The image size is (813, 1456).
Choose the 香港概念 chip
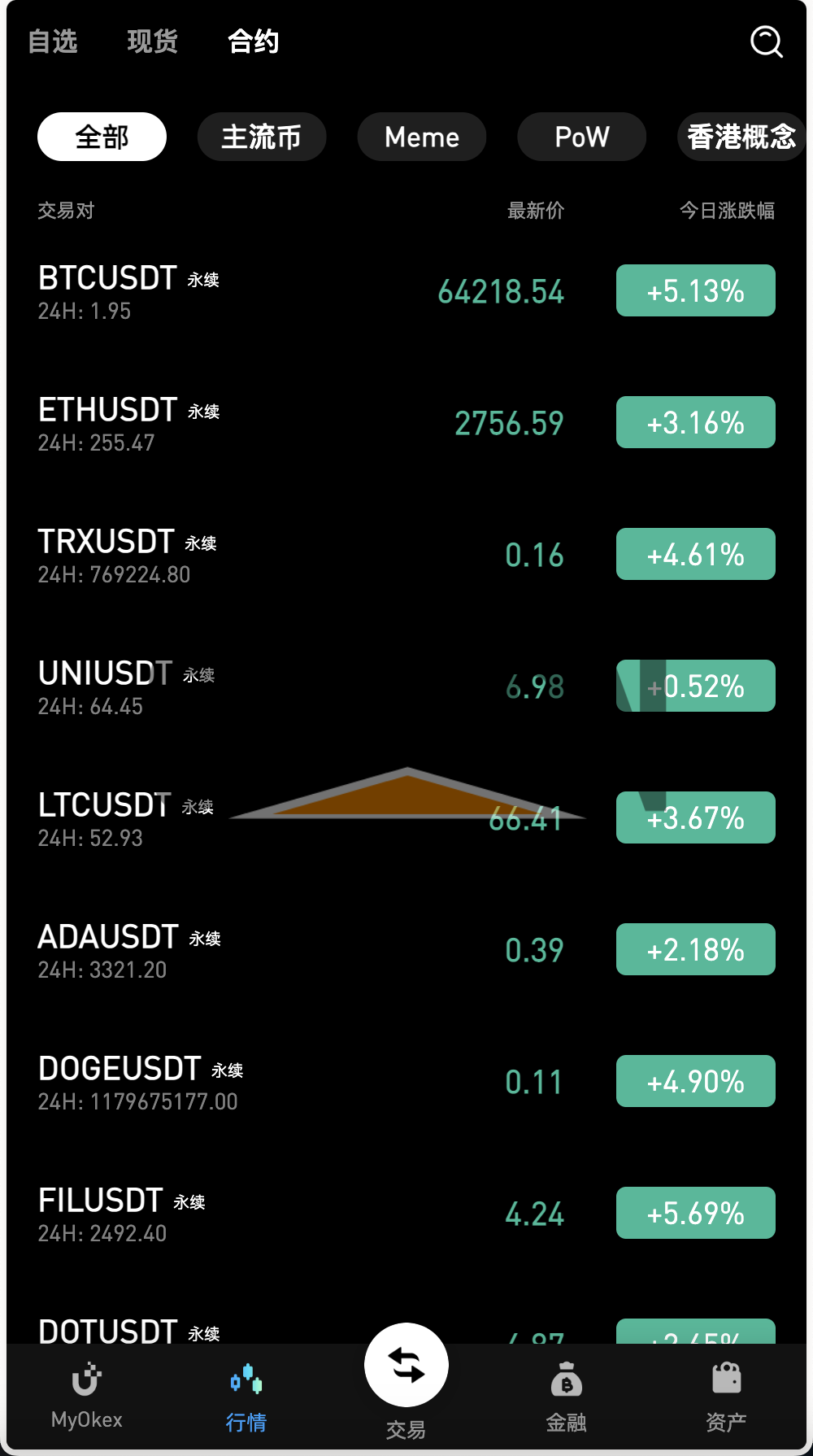(741, 137)
